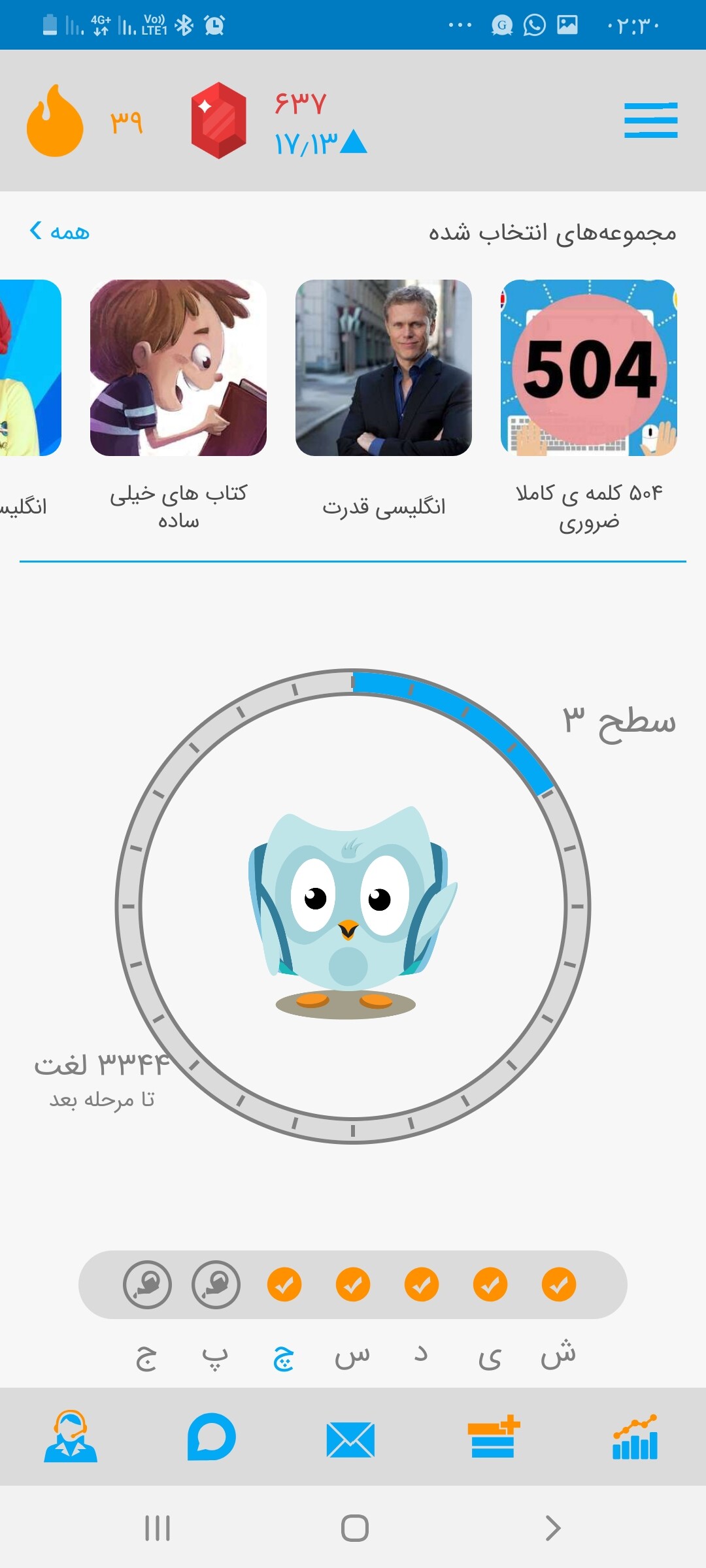Open the support agent icon in bottom bar
The image size is (706, 1568).
click(71, 1436)
